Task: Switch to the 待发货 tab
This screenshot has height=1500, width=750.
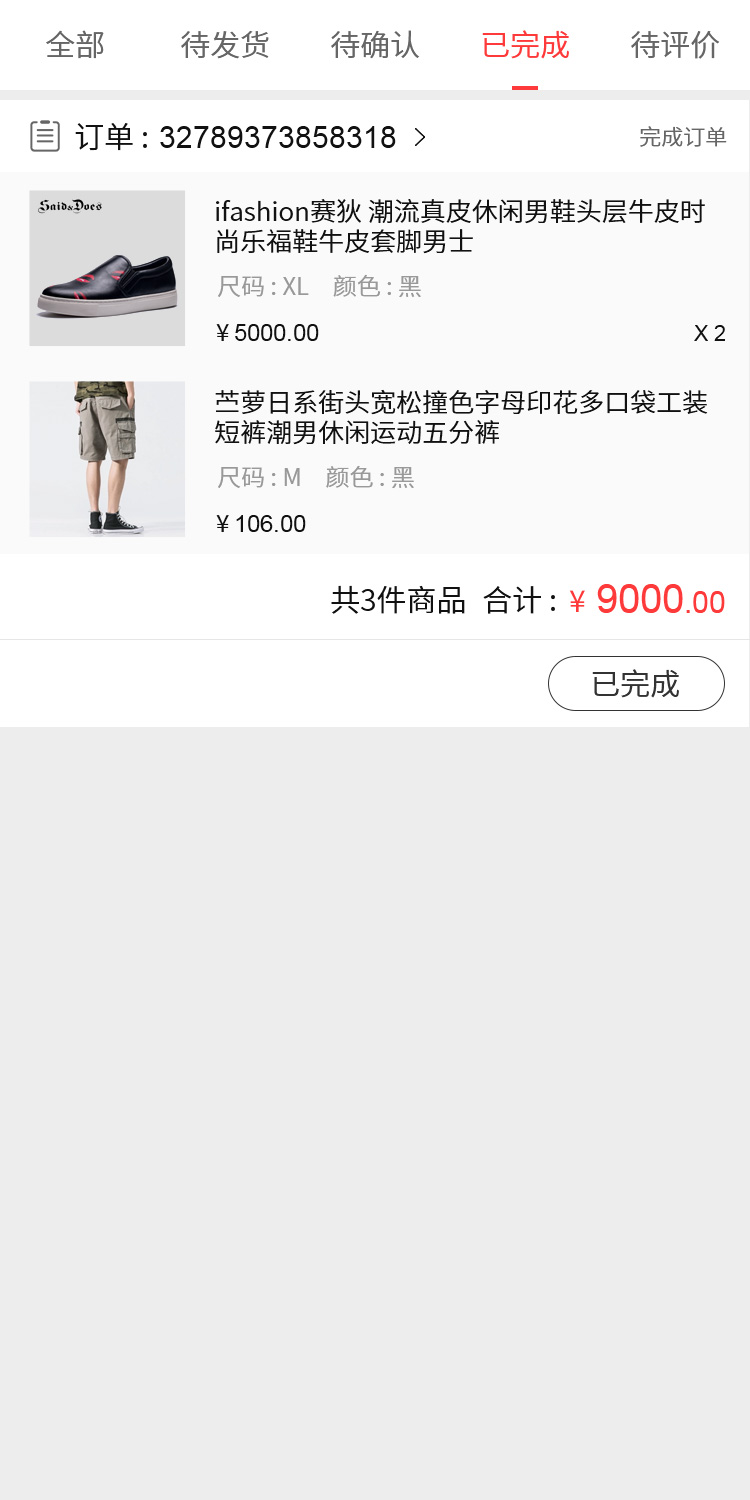Action: [225, 45]
